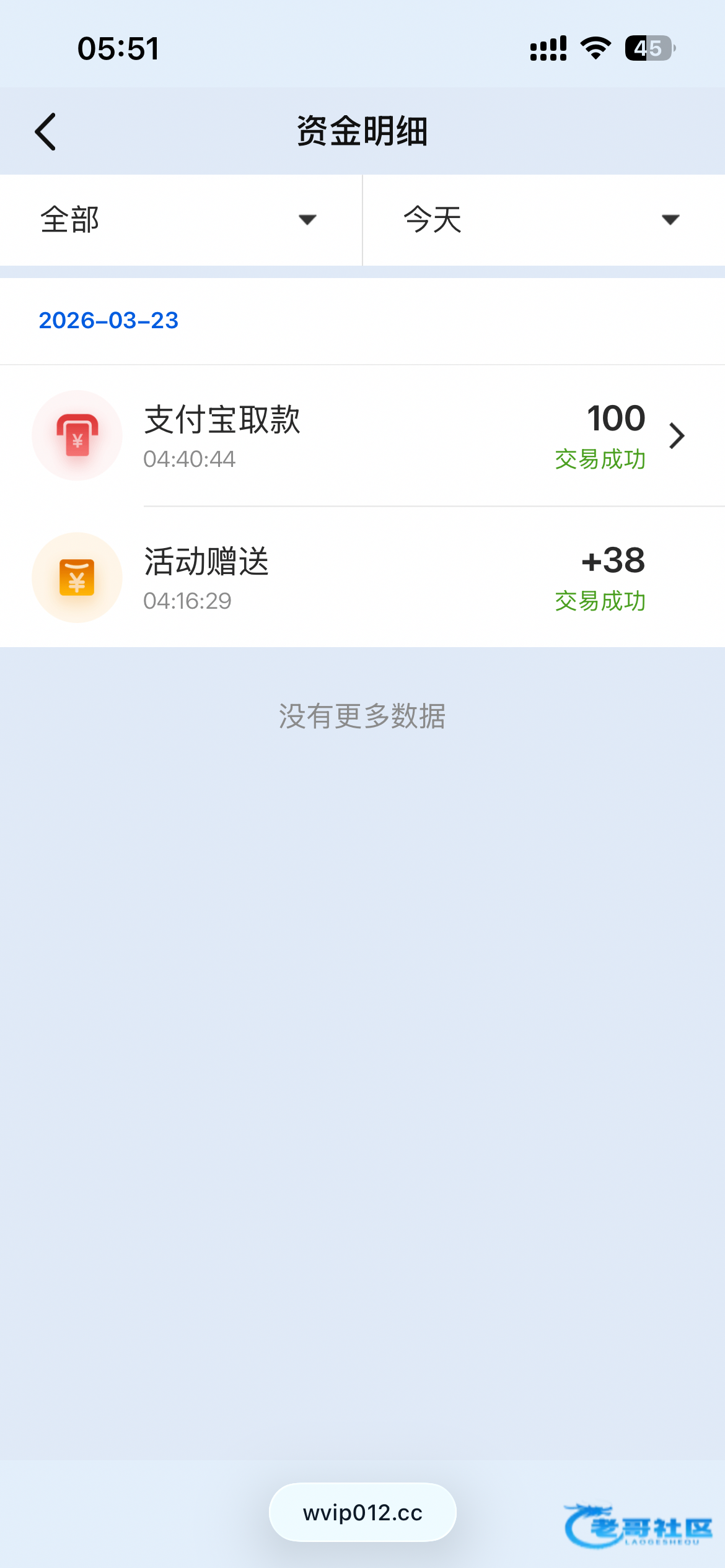Go back from 资金明细 page
This screenshot has height=1568, width=725.
46,131
